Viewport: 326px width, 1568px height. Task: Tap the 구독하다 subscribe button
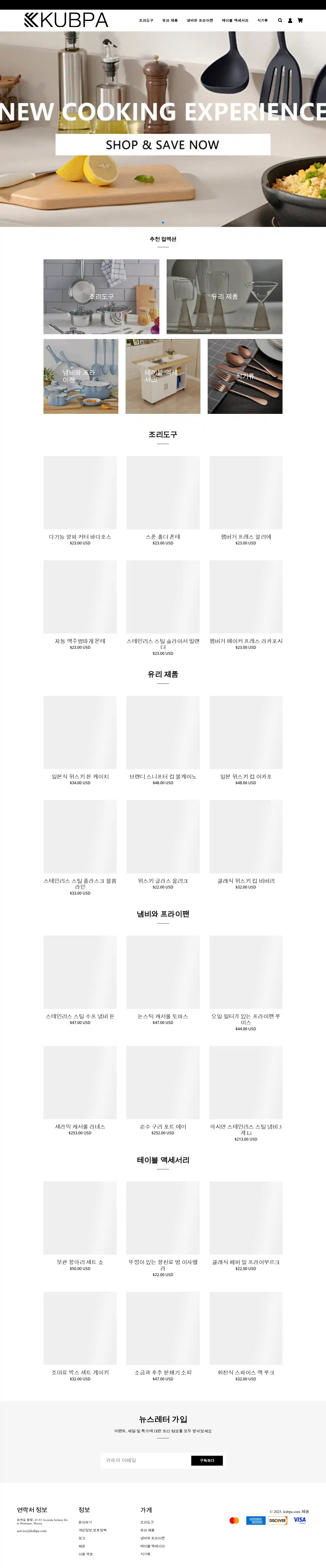pos(207,1460)
